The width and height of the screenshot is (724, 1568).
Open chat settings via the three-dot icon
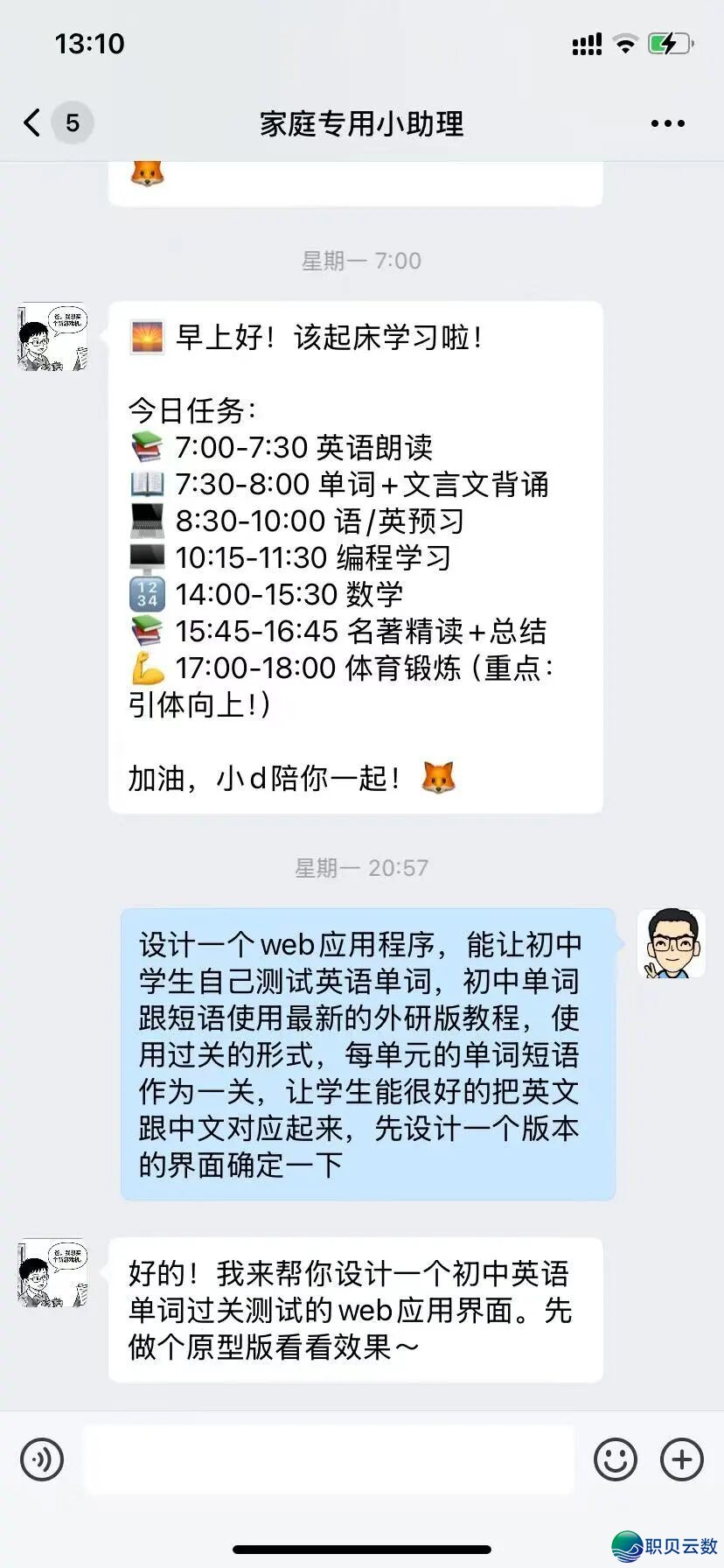pyautogui.click(x=667, y=122)
